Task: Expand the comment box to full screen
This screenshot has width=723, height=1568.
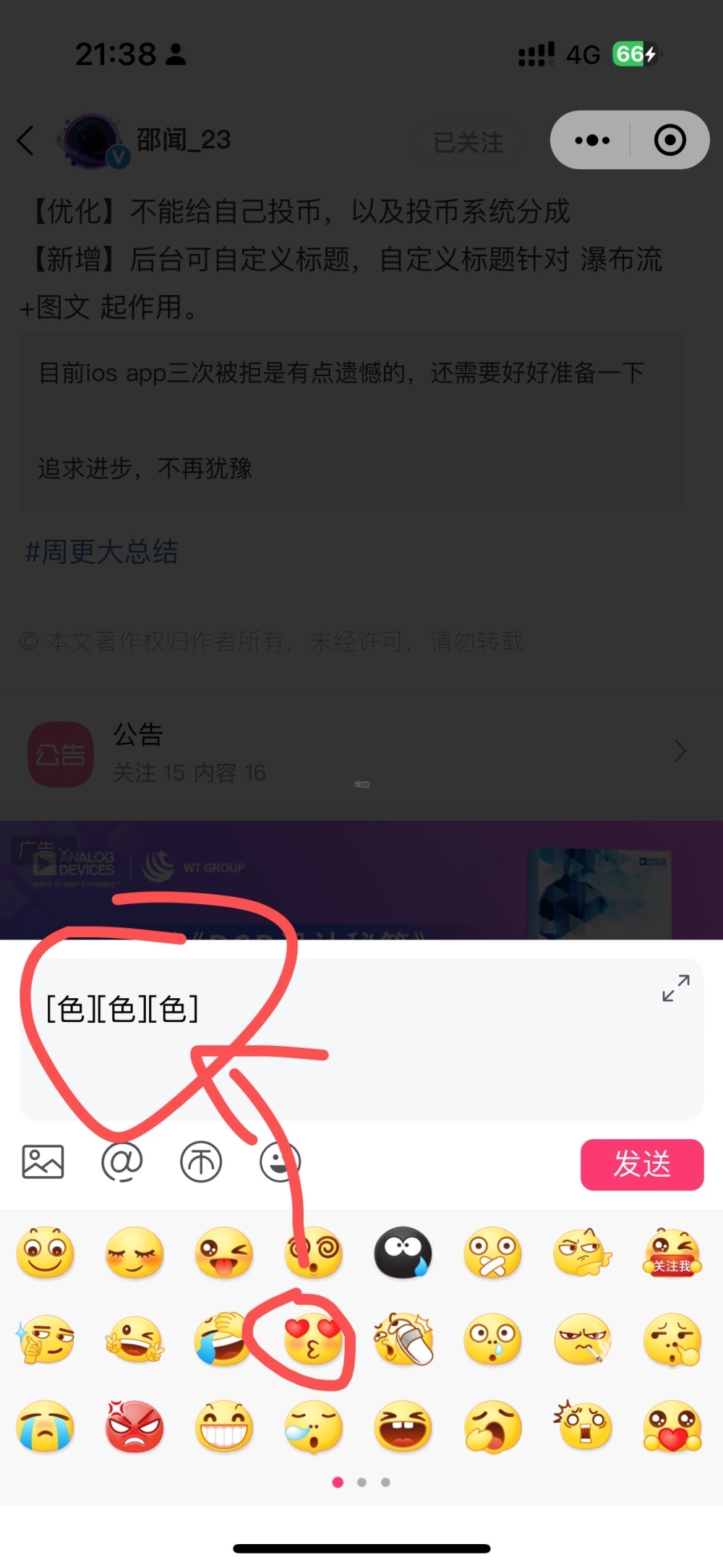Action: pyautogui.click(x=675, y=988)
